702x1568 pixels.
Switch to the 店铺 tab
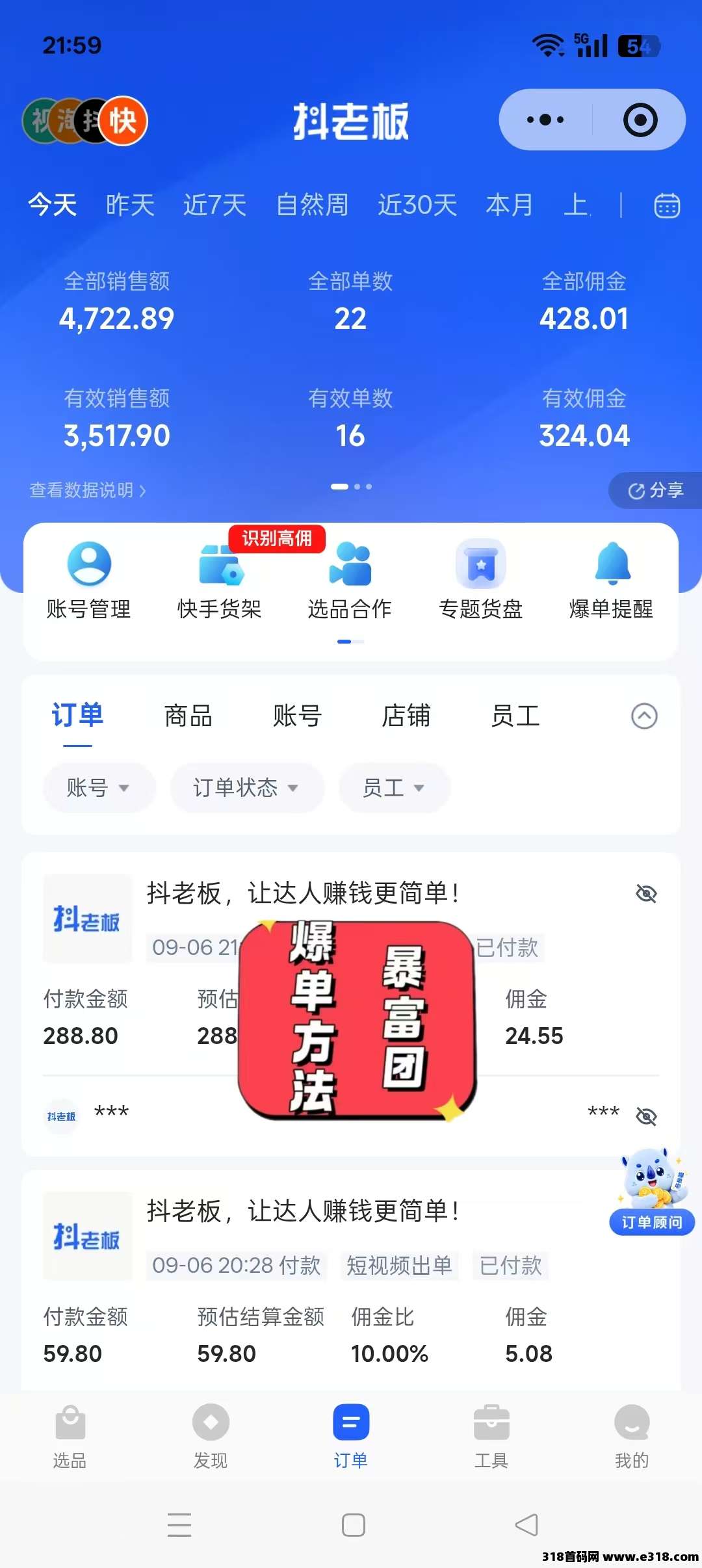click(x=406, y=716)
